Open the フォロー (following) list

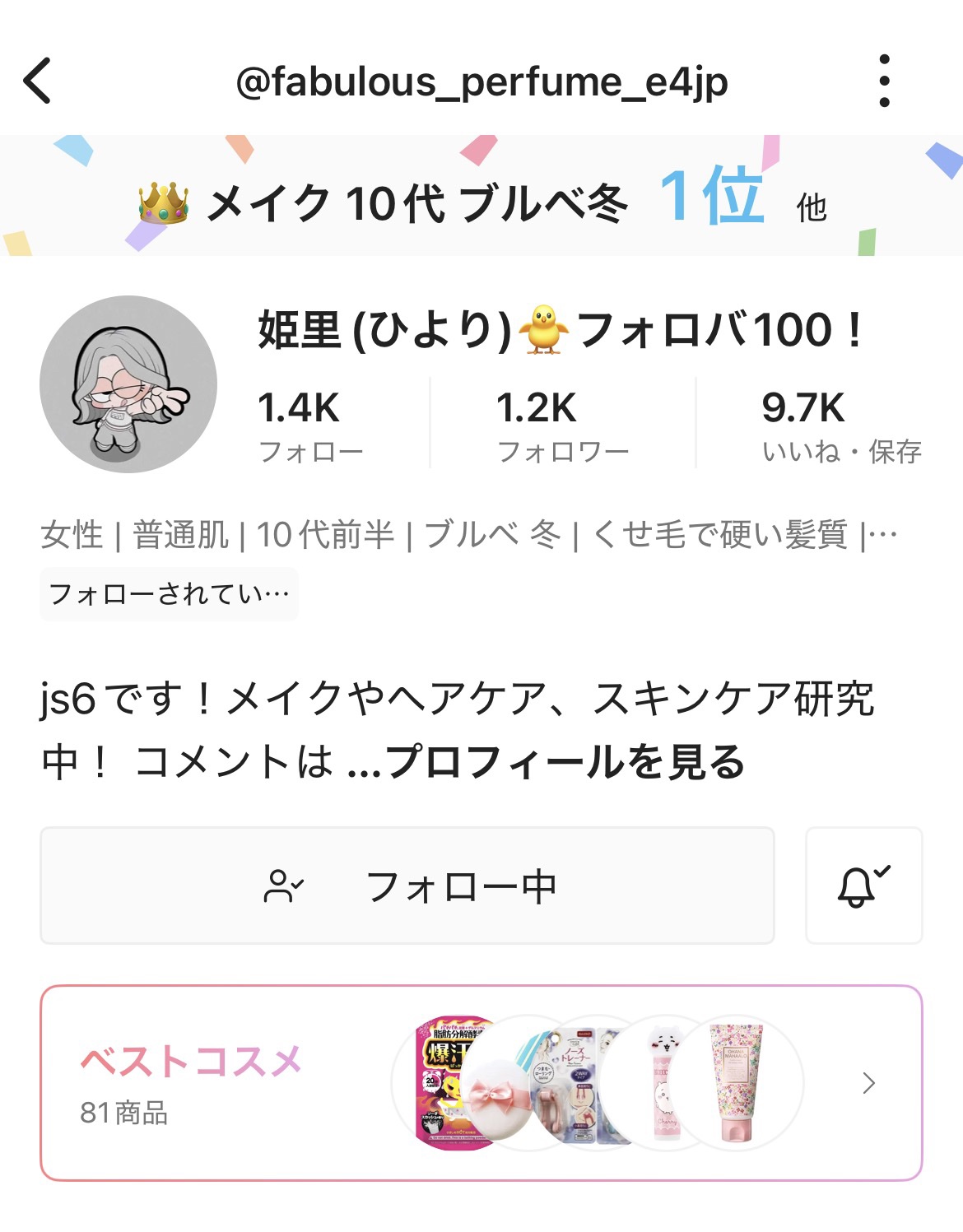(x=311, y=424)
